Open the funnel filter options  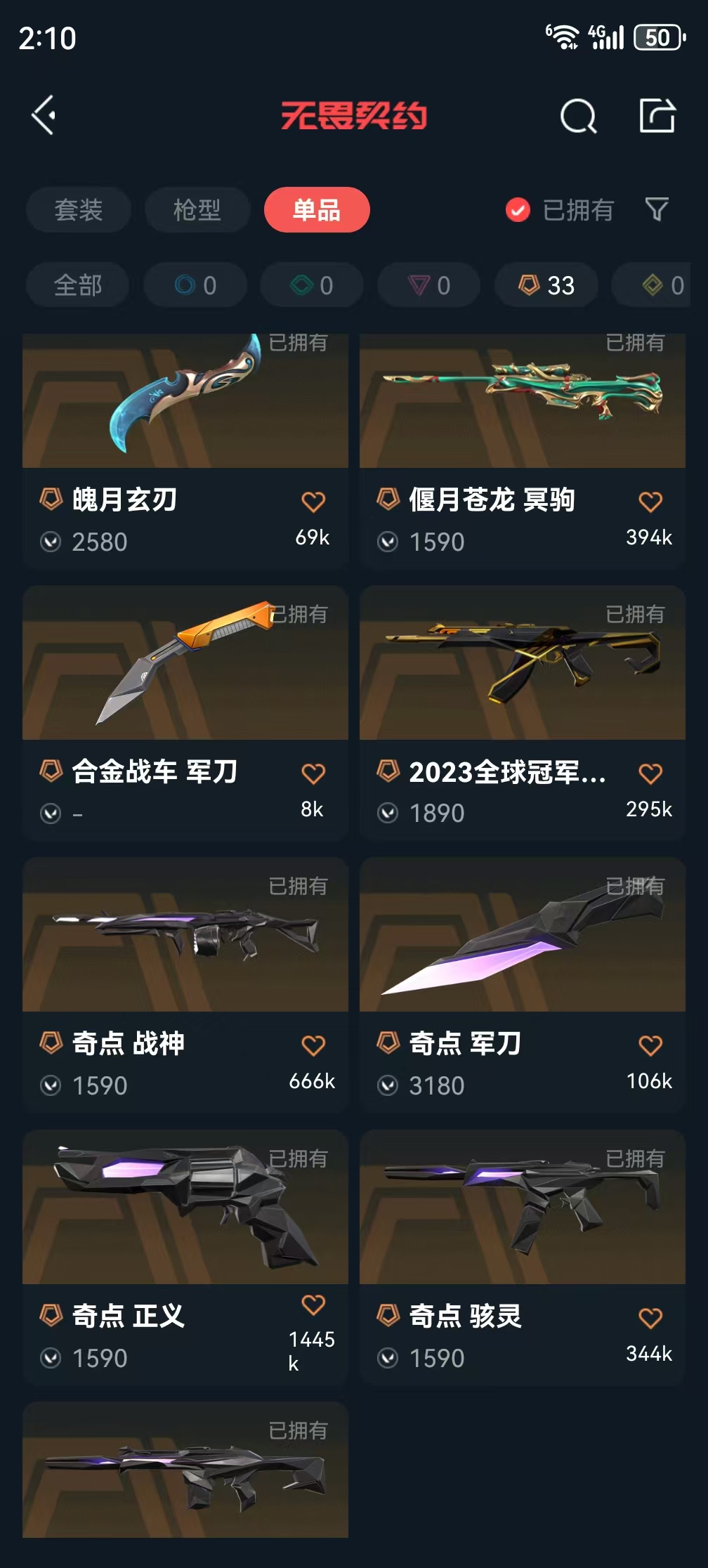click(x=656, y=209)
